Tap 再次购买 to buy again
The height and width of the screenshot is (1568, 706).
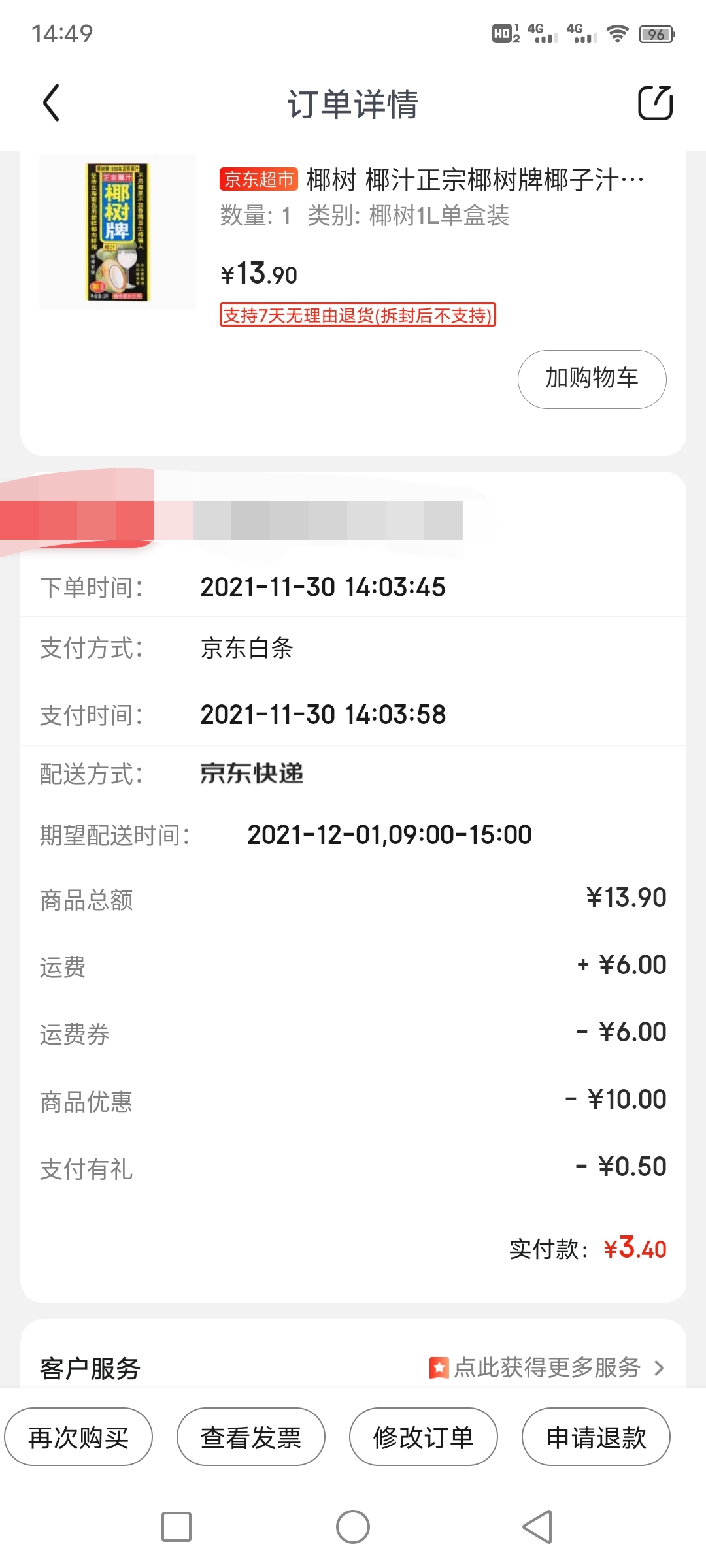78,1437
